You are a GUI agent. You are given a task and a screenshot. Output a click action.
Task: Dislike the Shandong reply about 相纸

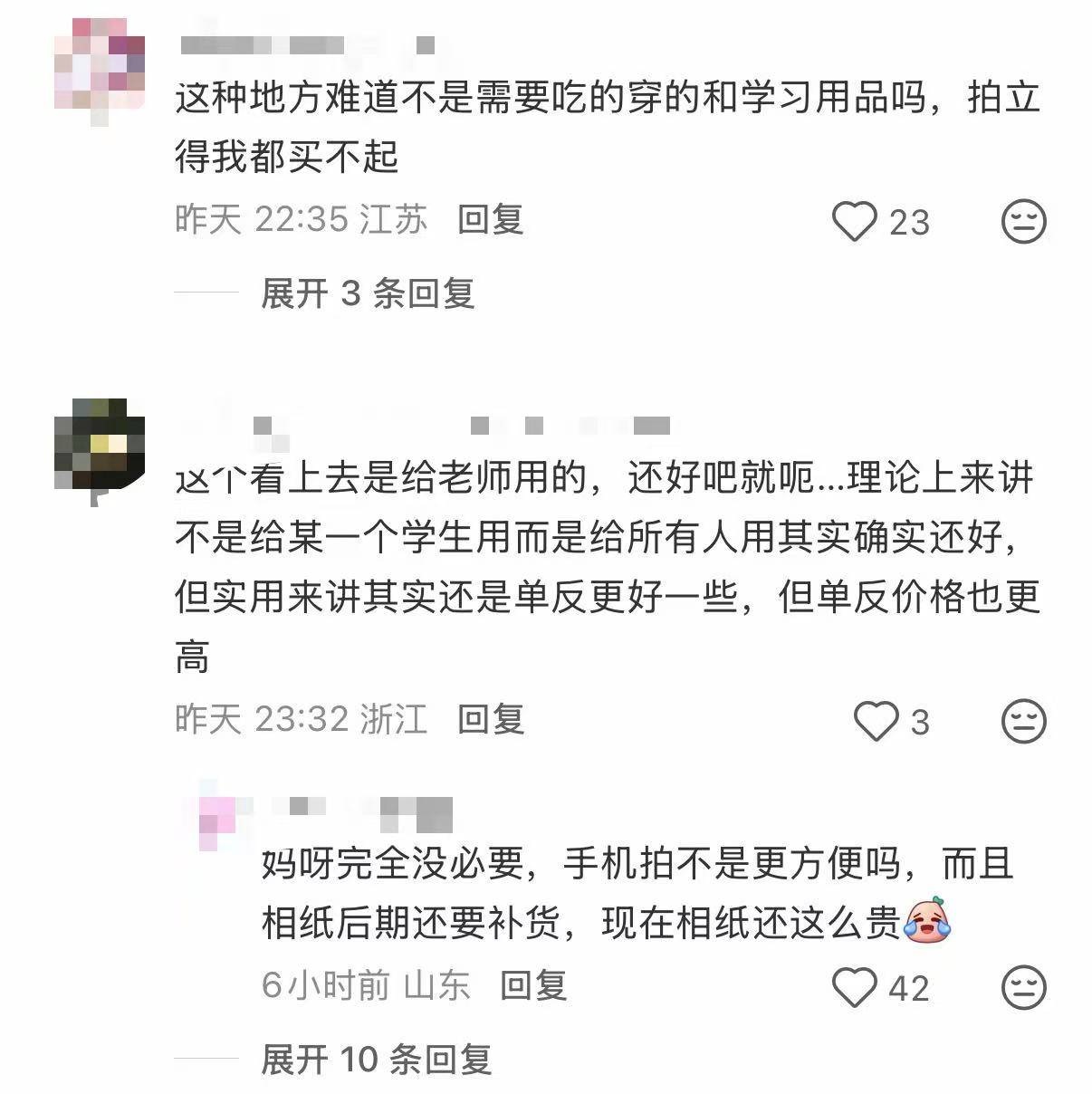[x=1024, y=988]
